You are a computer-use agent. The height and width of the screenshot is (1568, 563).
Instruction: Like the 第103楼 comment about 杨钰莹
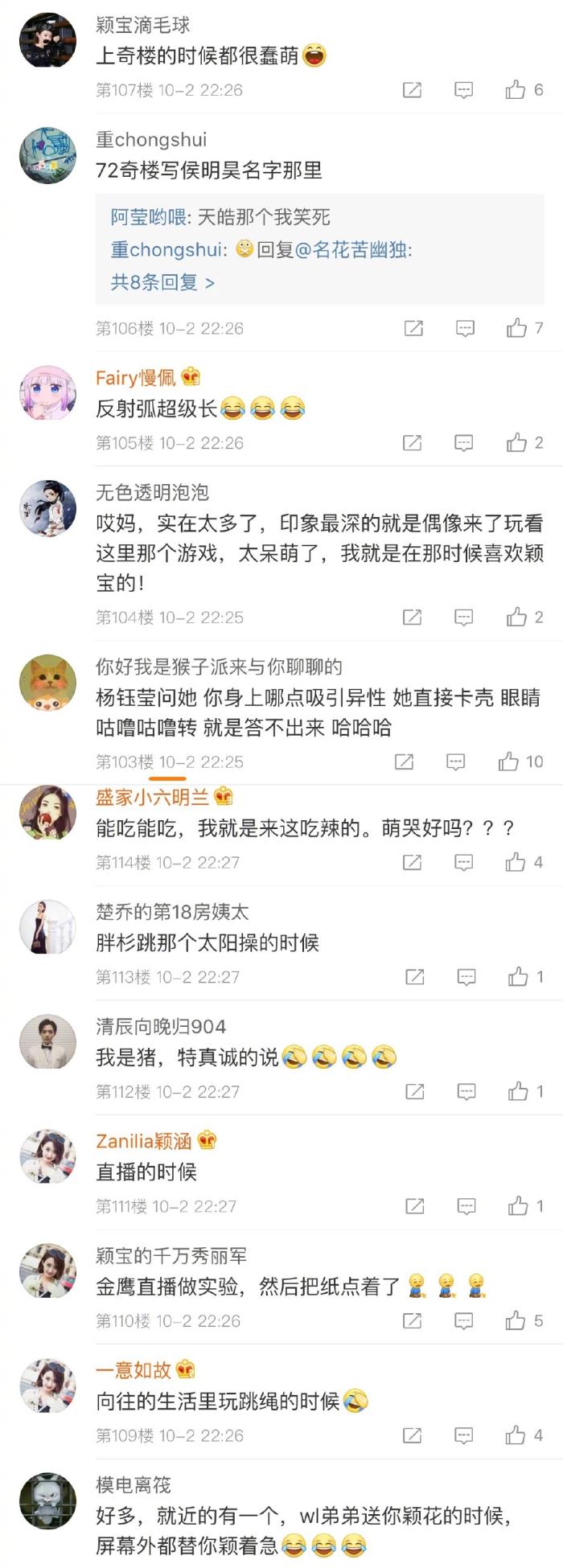(x=508, y=761)
